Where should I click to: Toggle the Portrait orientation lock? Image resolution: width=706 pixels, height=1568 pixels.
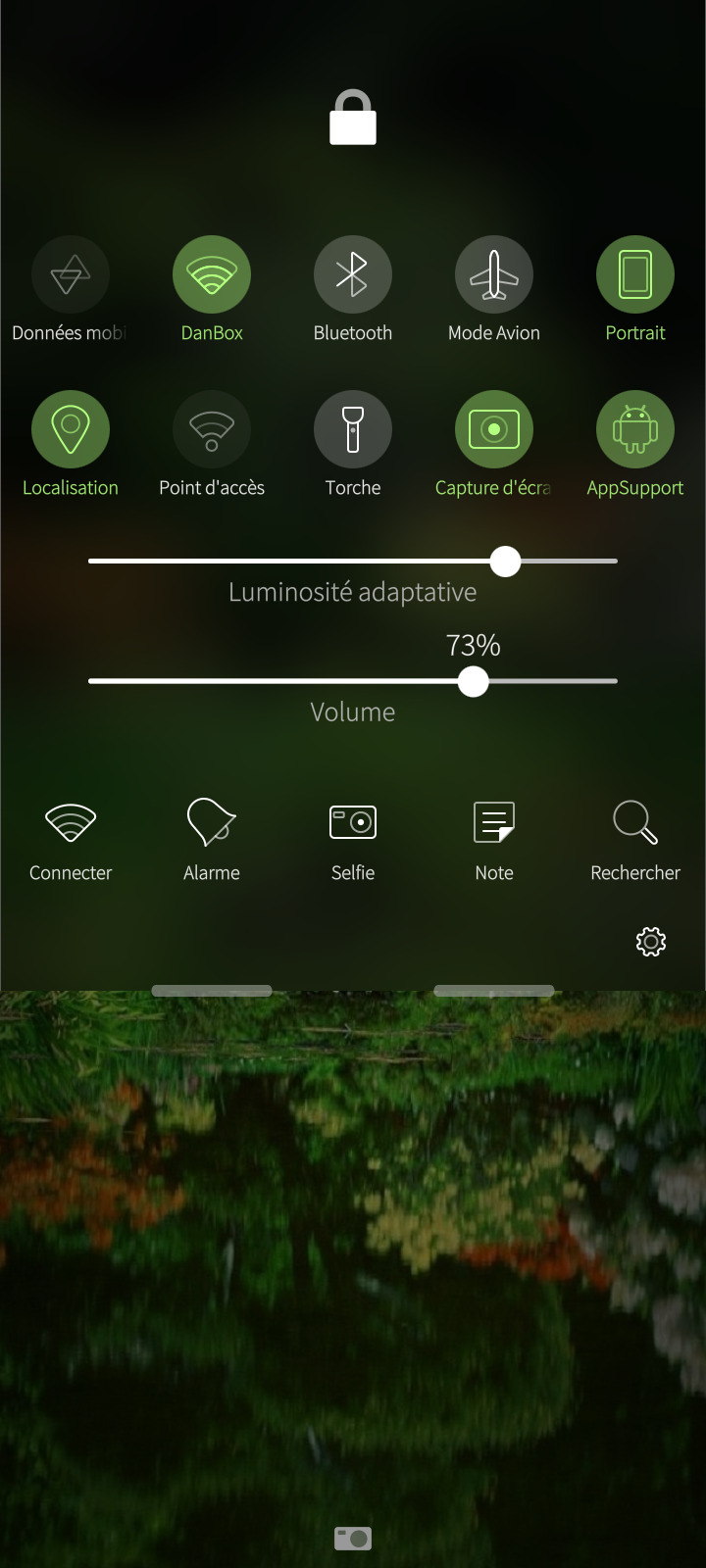point(635,275)
